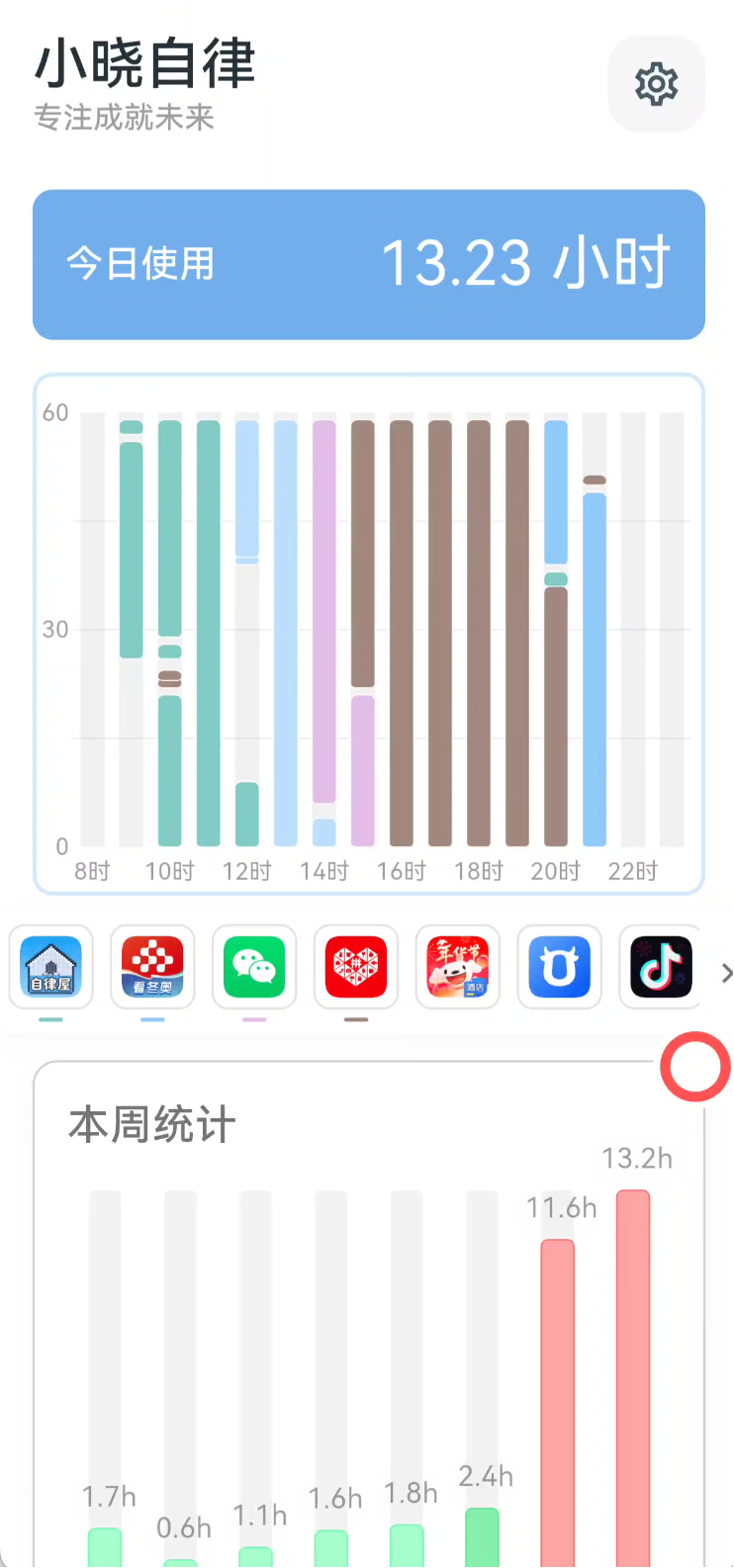Open the 年华节 hotel app icon

[458, 967]
